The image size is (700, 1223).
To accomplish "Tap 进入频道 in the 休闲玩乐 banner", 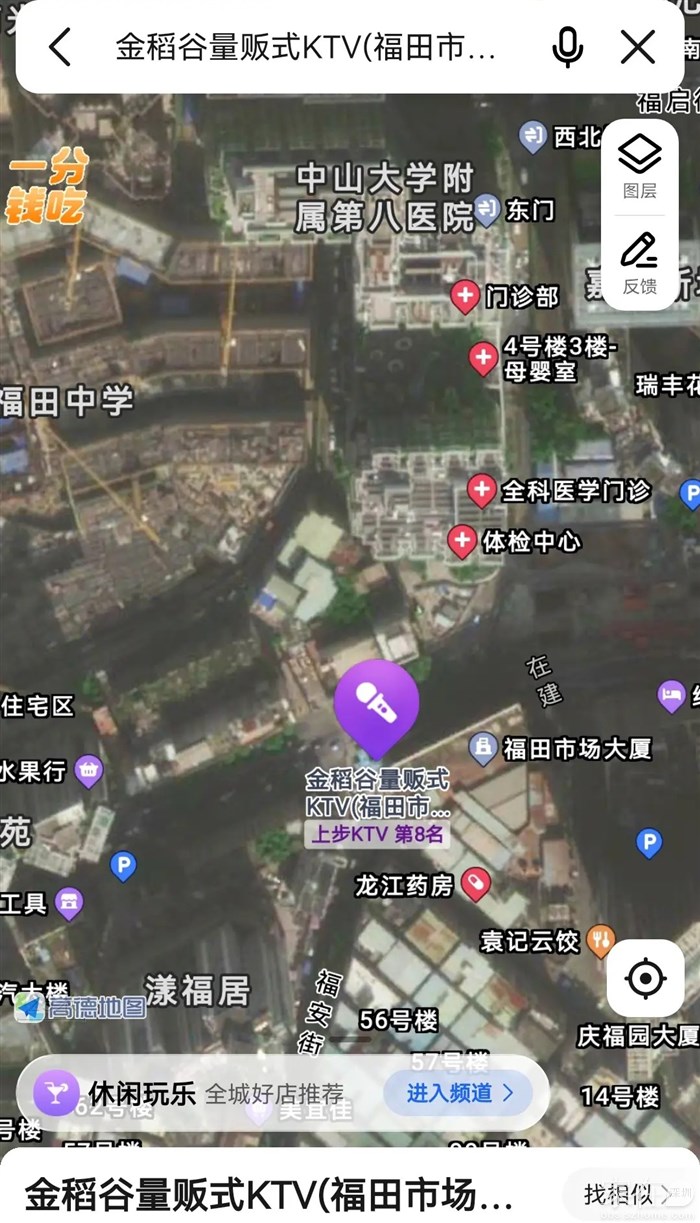I will (x=461, y=1093).
